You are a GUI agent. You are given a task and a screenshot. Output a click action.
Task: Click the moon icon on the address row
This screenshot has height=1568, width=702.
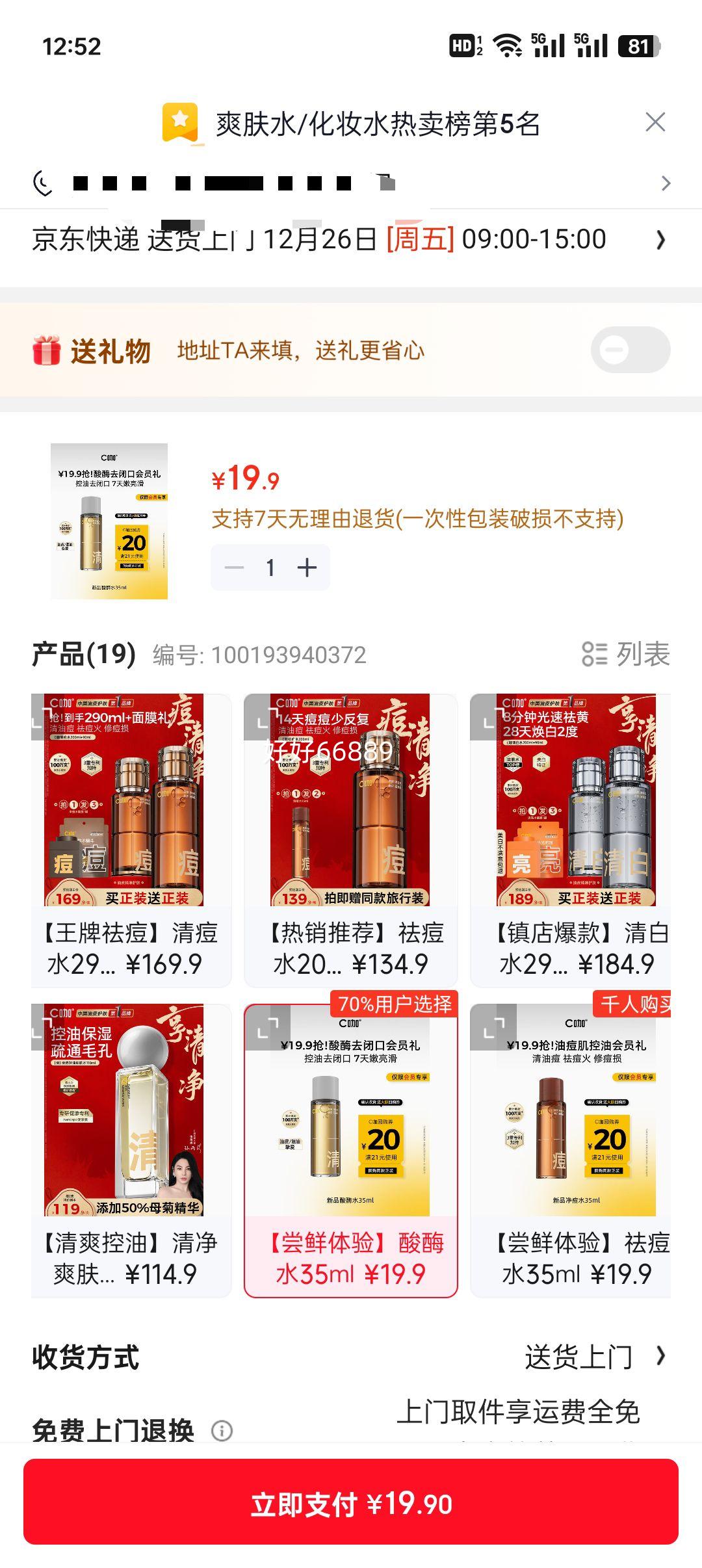pos(42,183)
